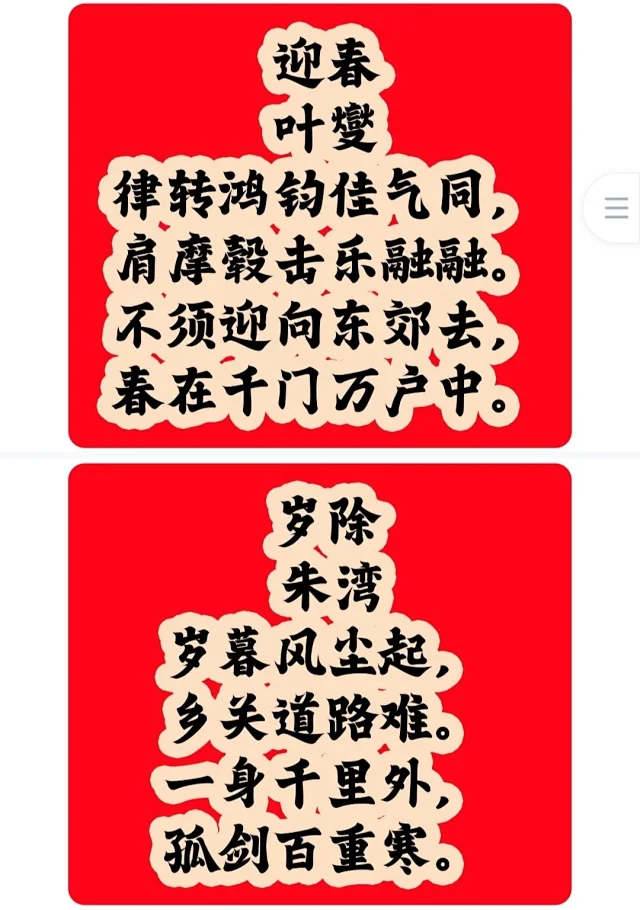This screenshot has height=910, width=640.
Task: Open the floating menu button
Action: pyautogui.click(x=616, y=208)
